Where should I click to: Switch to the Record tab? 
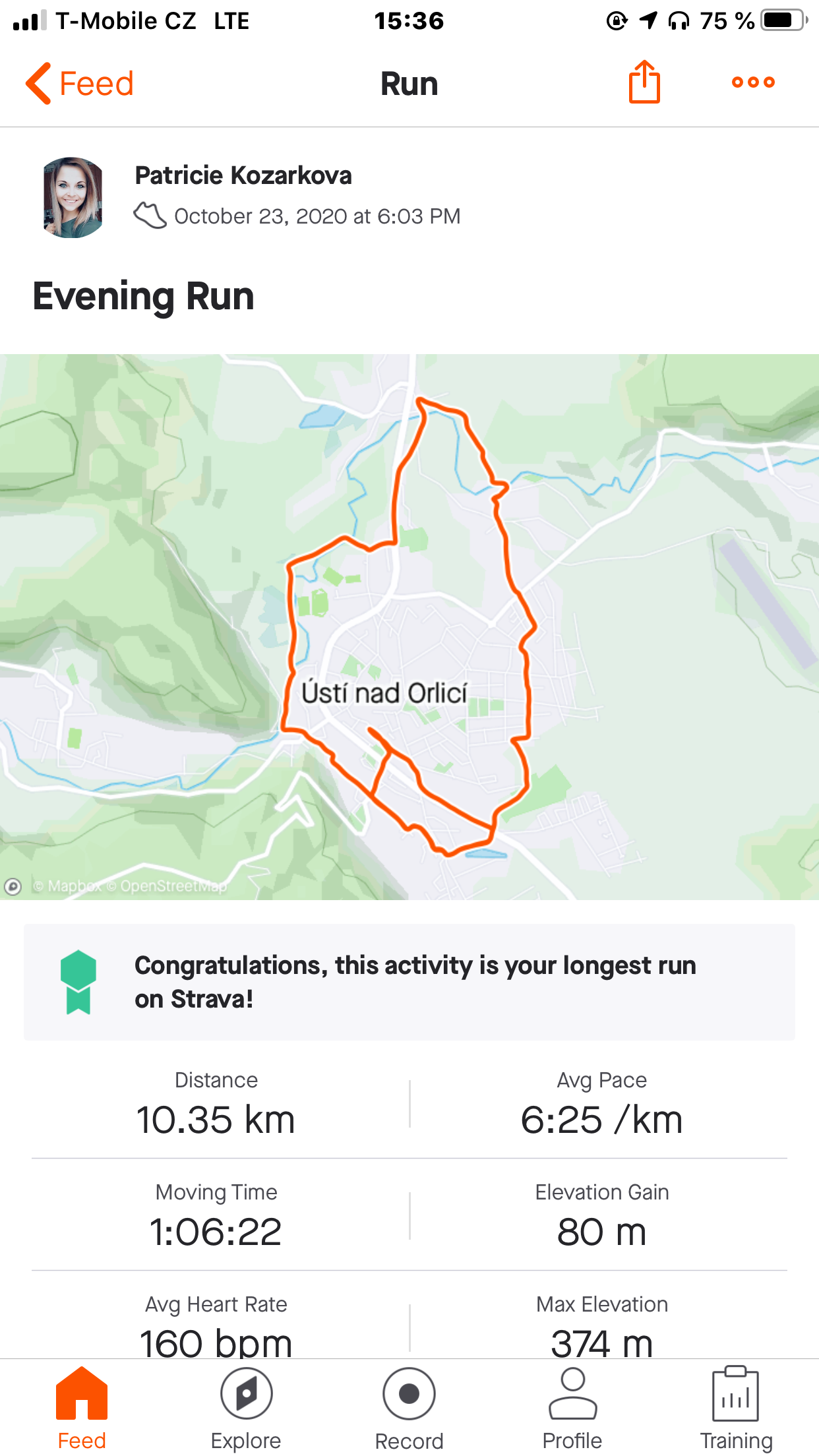pyautogui.click(x=409, y=1409)
